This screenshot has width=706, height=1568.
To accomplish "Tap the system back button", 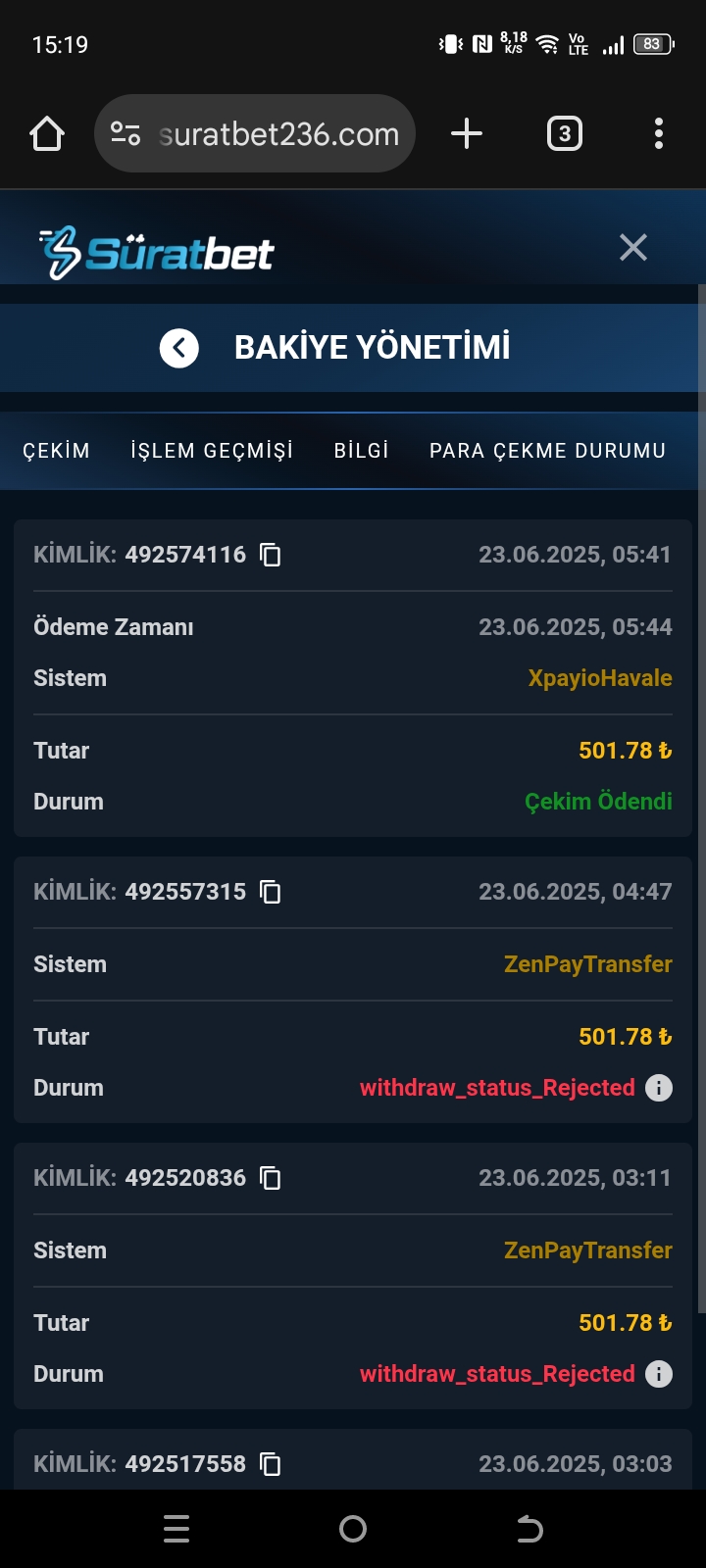I will [x=529, y=1529].
